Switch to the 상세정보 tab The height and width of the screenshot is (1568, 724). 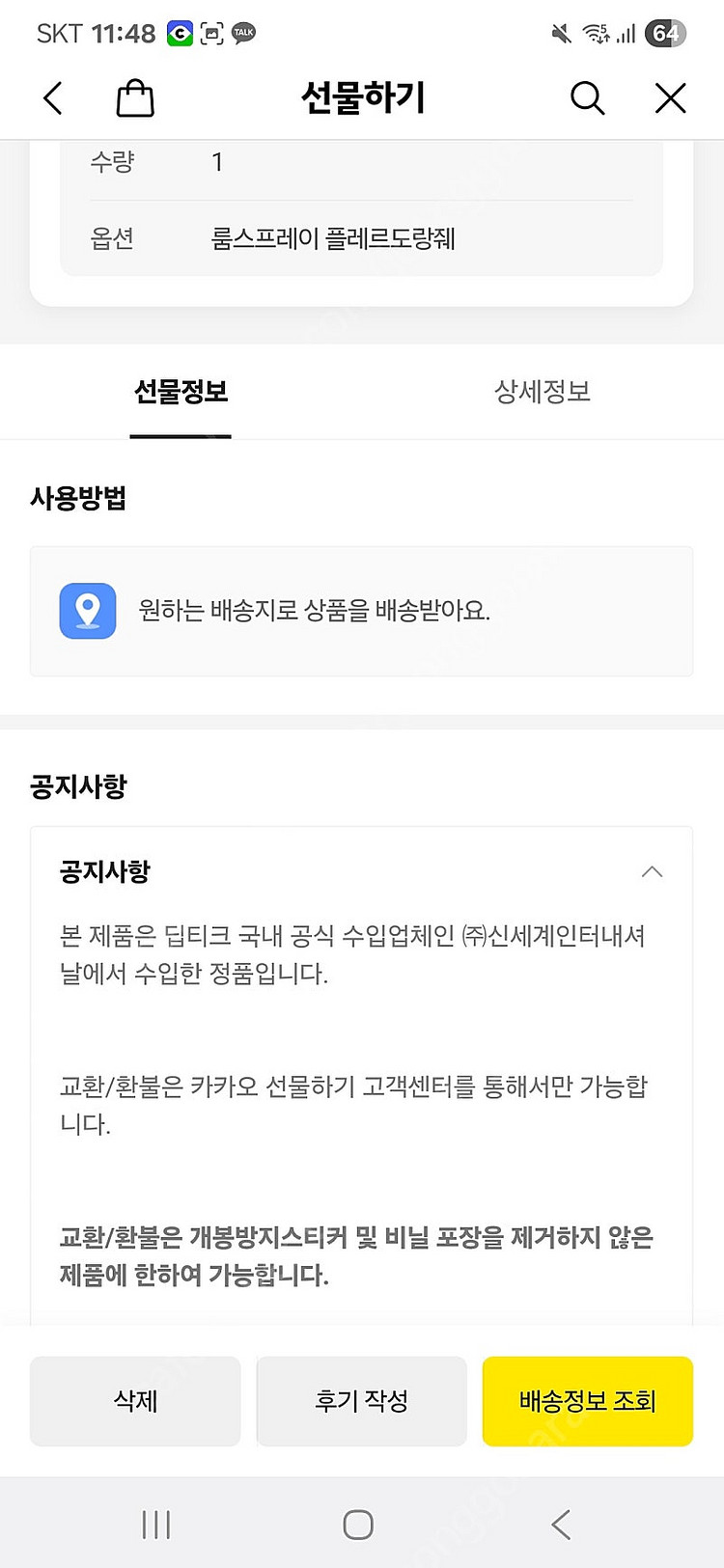[542, 392]
